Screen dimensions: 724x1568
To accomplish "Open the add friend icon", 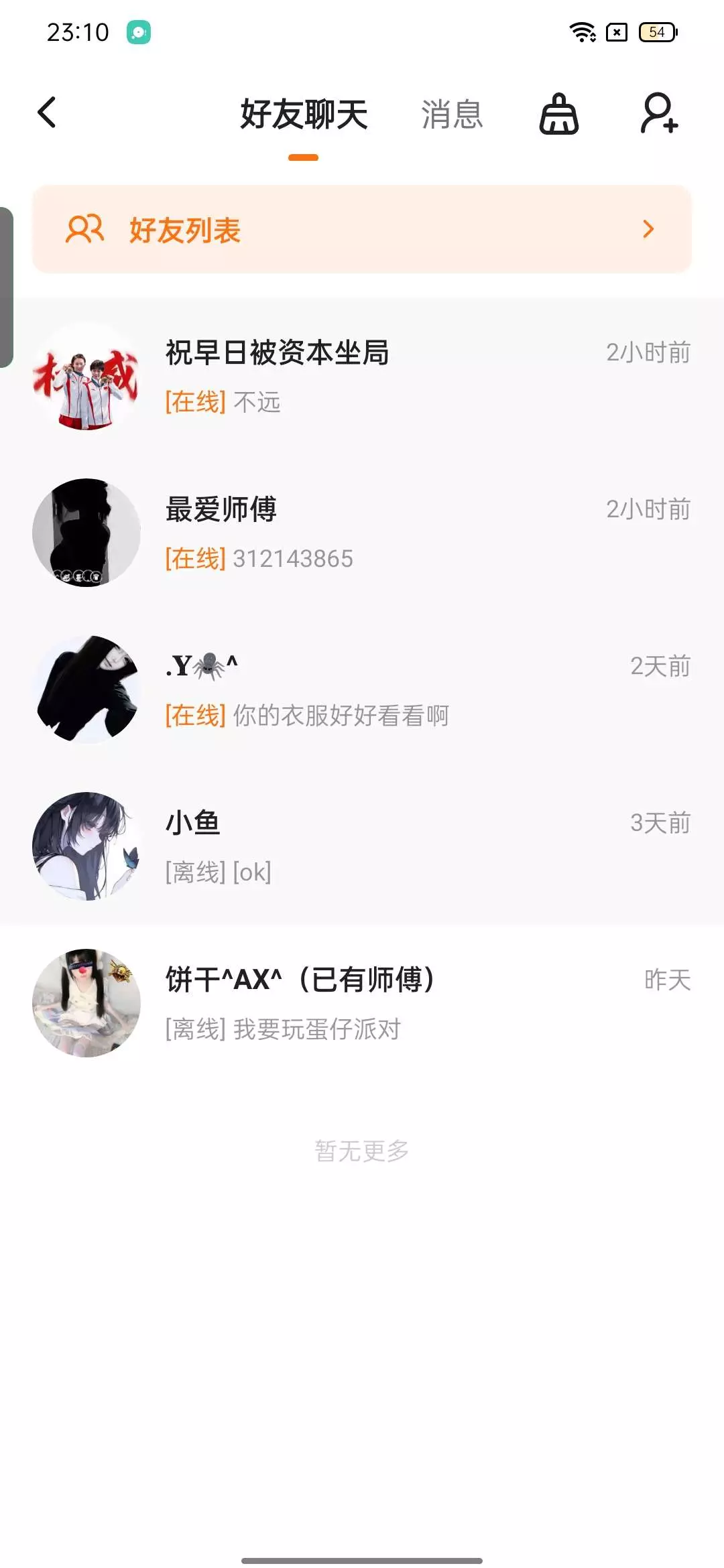I will [x=659, y=114].
